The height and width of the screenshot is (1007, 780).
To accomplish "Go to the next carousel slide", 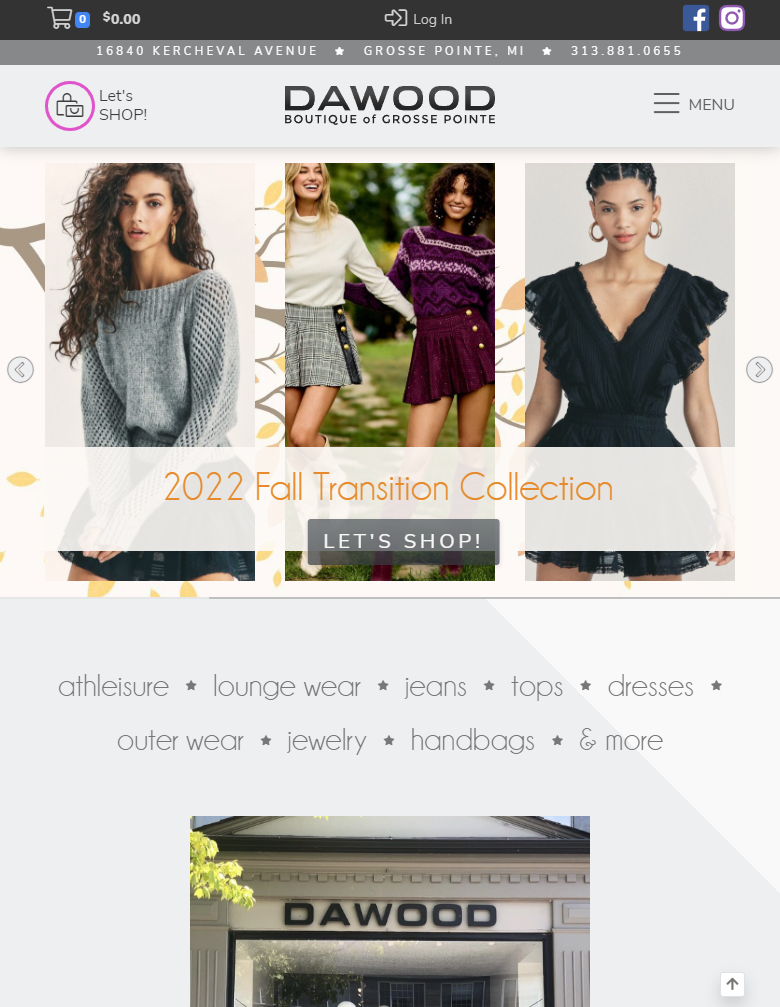I will (759, 370).
